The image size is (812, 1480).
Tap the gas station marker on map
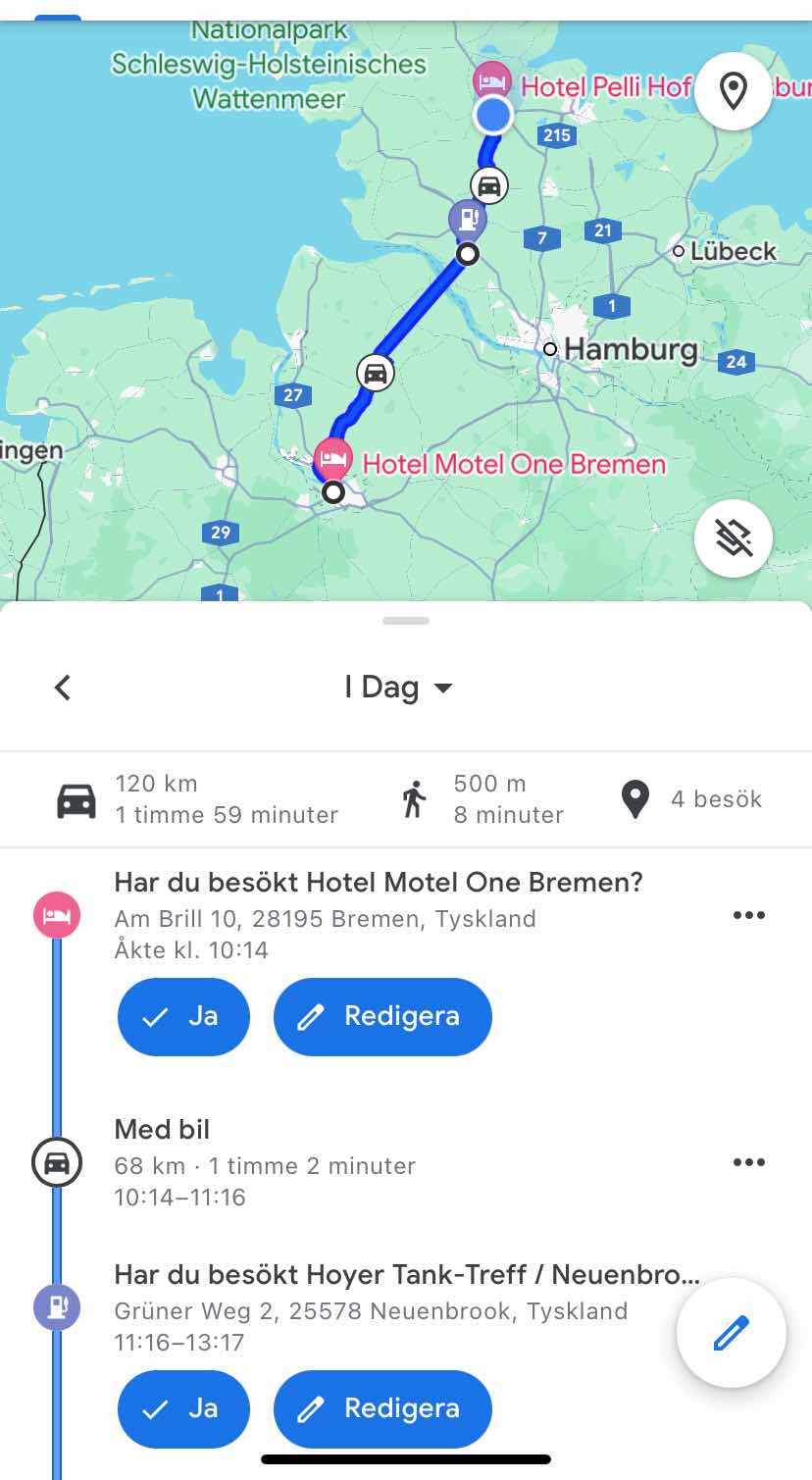pyautogui.click(x=468, y=218)
